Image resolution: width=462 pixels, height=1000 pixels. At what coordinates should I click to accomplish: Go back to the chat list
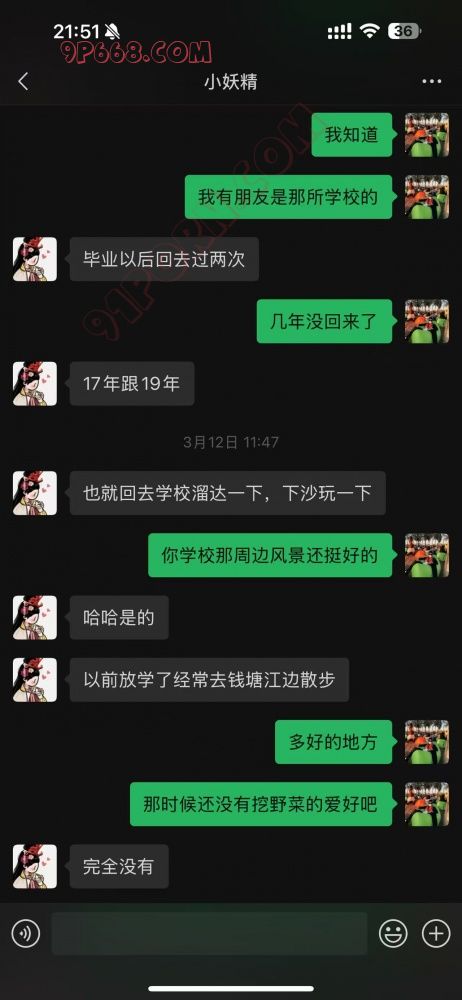24,82
